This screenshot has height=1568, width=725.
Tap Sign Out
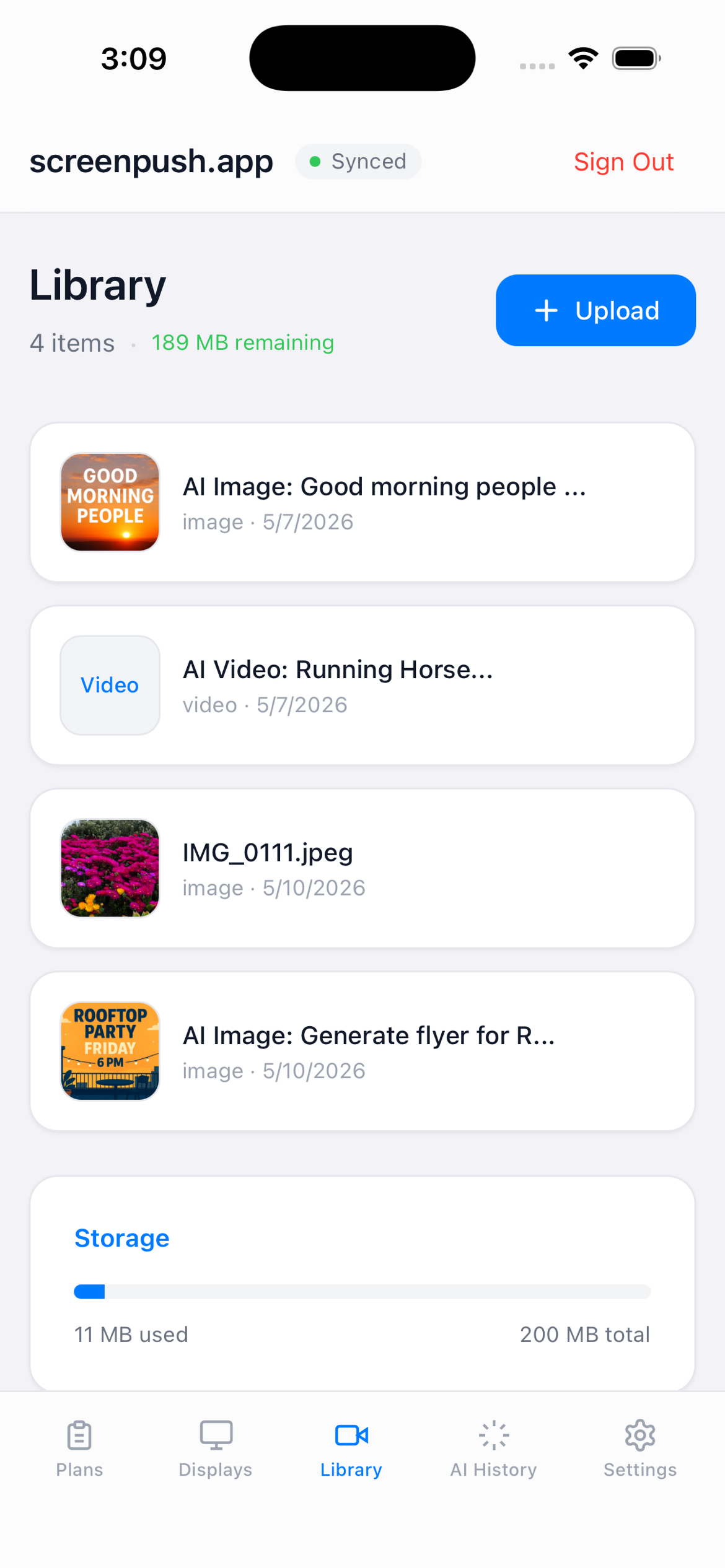pos(623,162)
